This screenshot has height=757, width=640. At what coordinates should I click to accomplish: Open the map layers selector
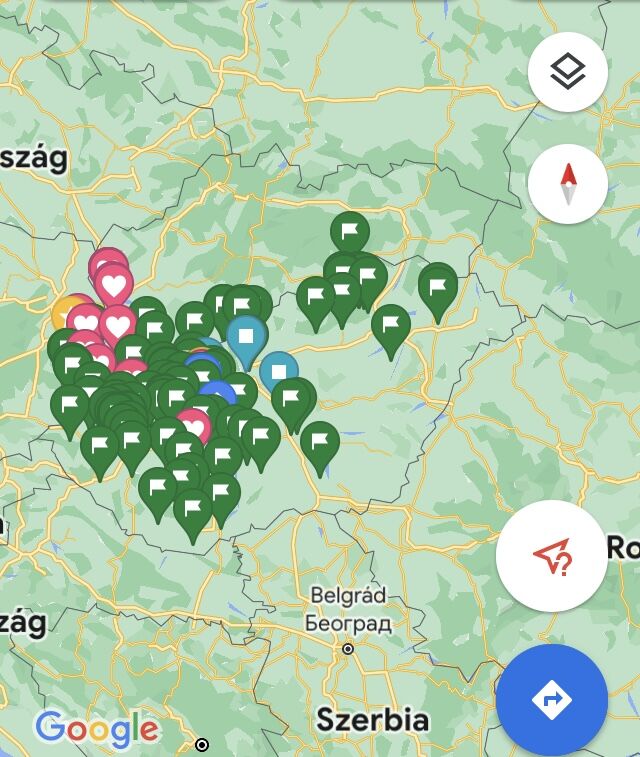567,72
